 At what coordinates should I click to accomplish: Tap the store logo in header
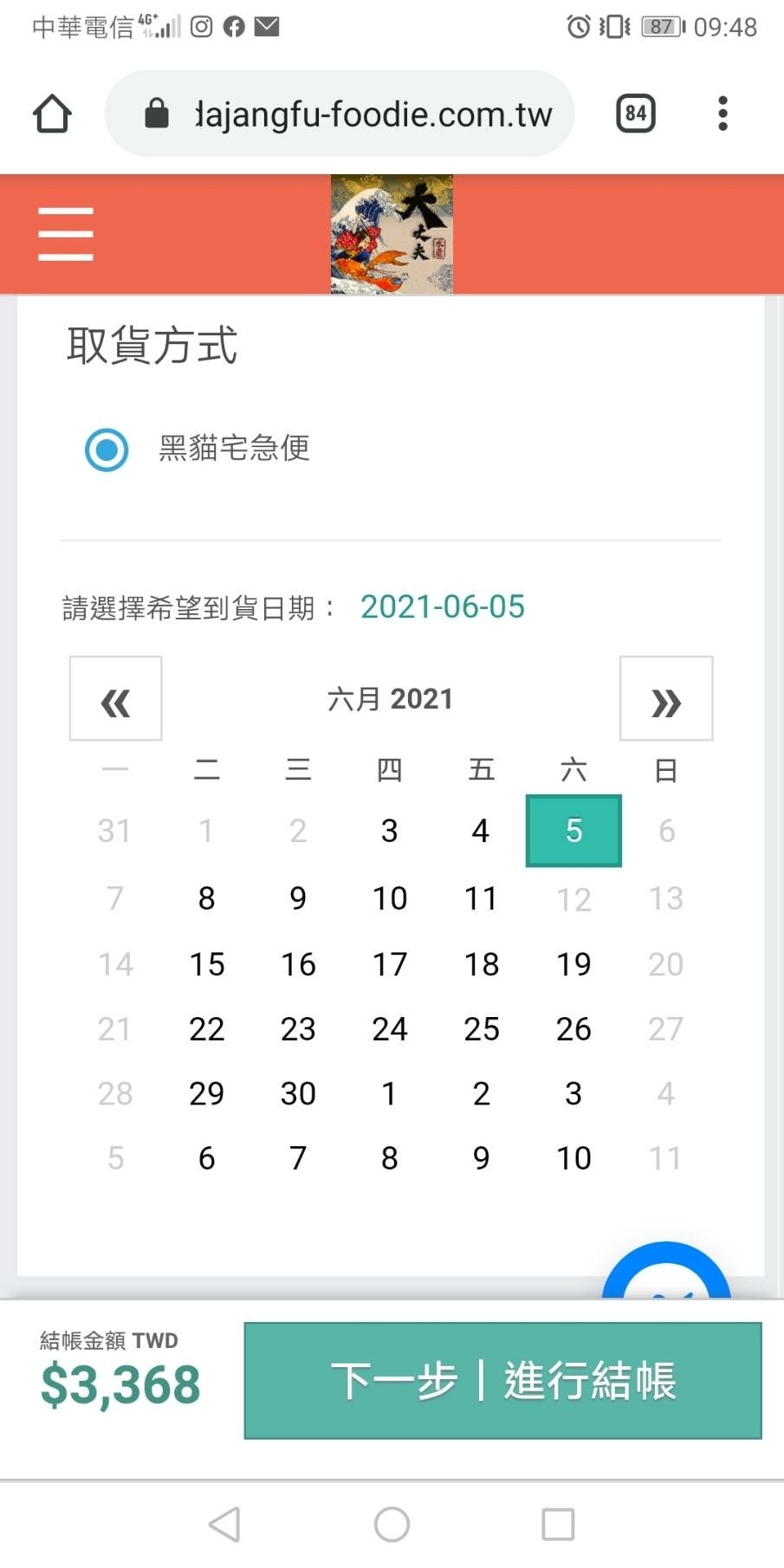click(x=392, y=234)
